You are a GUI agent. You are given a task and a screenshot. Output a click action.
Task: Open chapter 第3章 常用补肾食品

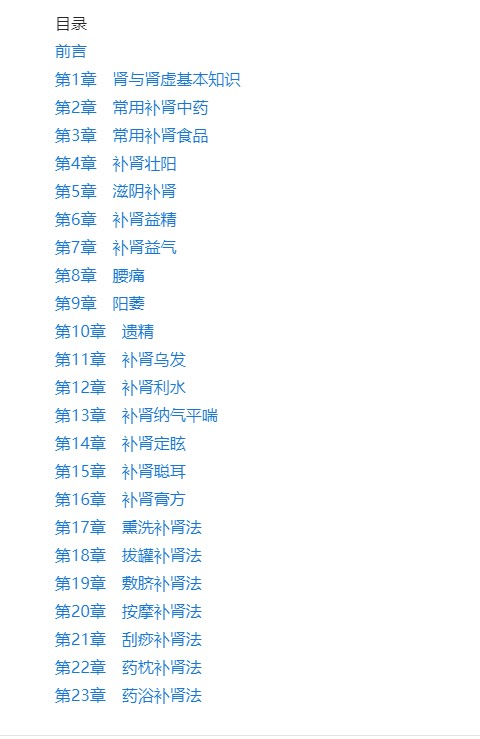click(x=132, y=135)
